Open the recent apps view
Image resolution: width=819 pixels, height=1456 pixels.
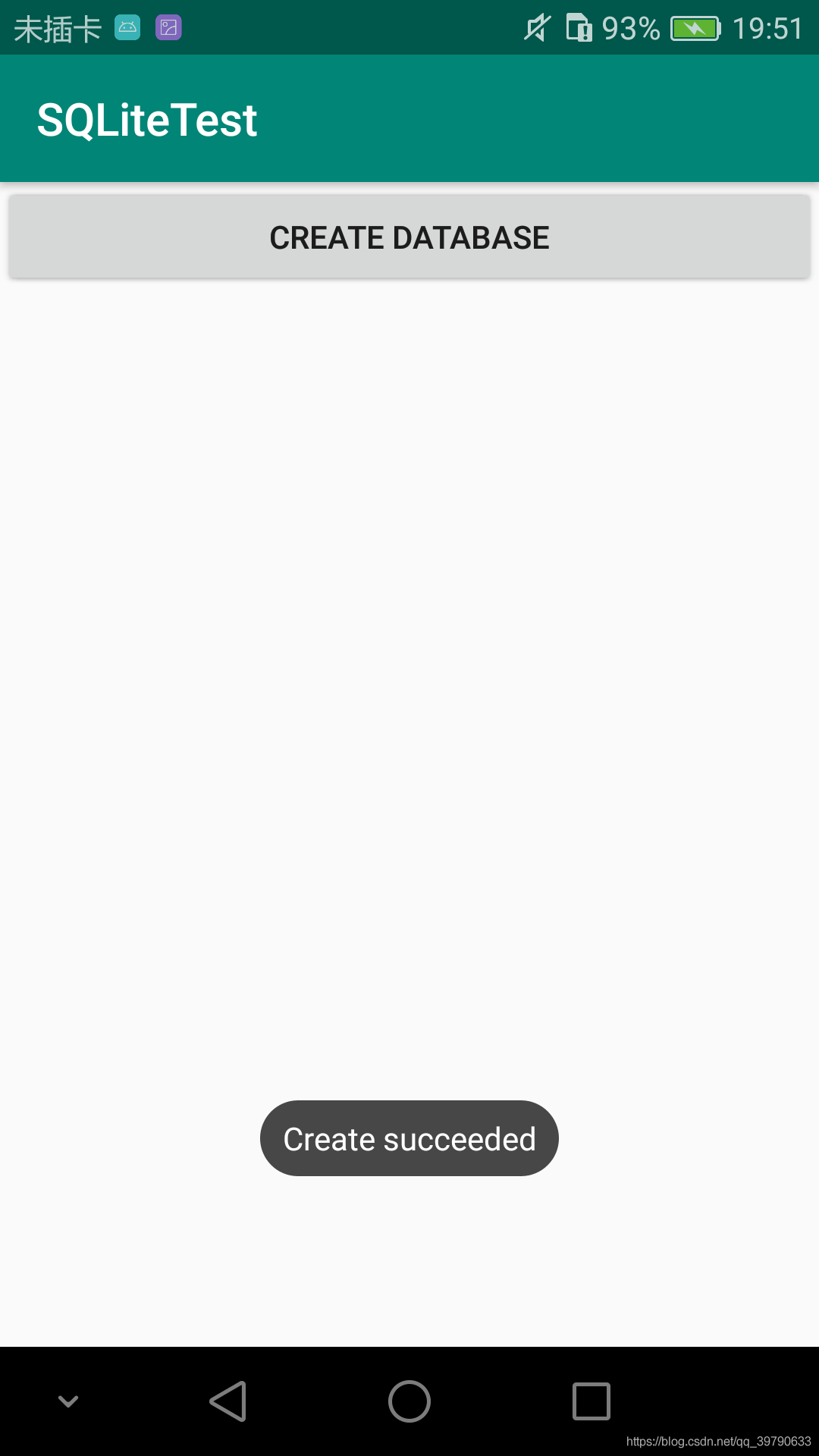click(591, 1401)
